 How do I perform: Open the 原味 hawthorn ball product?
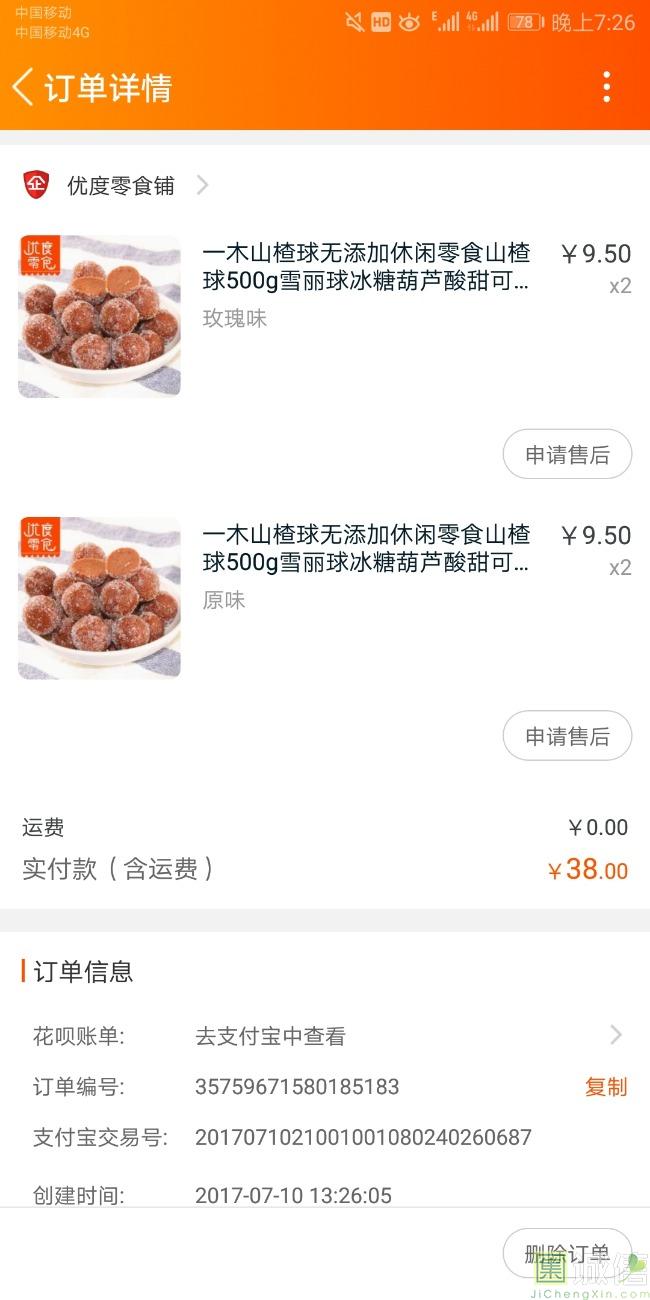[365, 549]
